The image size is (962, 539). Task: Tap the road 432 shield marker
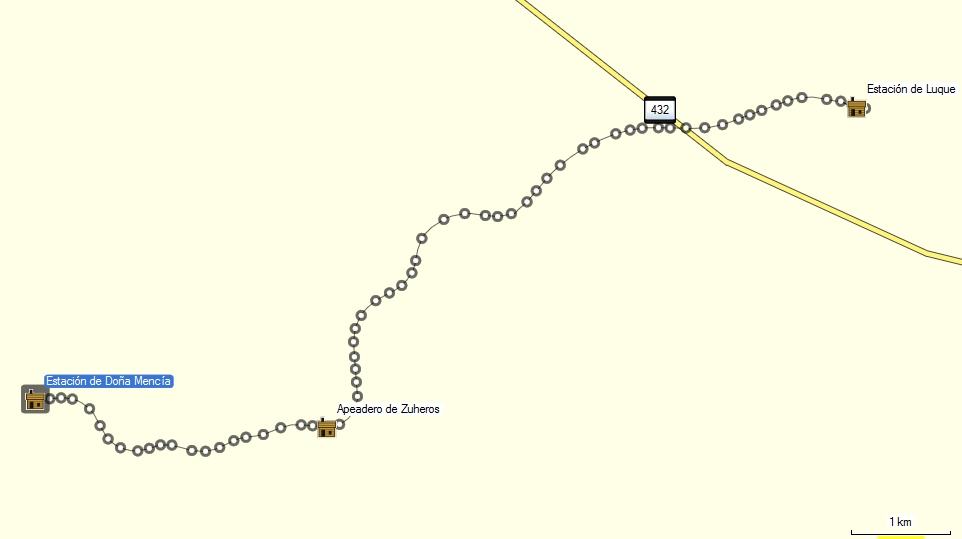659,110
